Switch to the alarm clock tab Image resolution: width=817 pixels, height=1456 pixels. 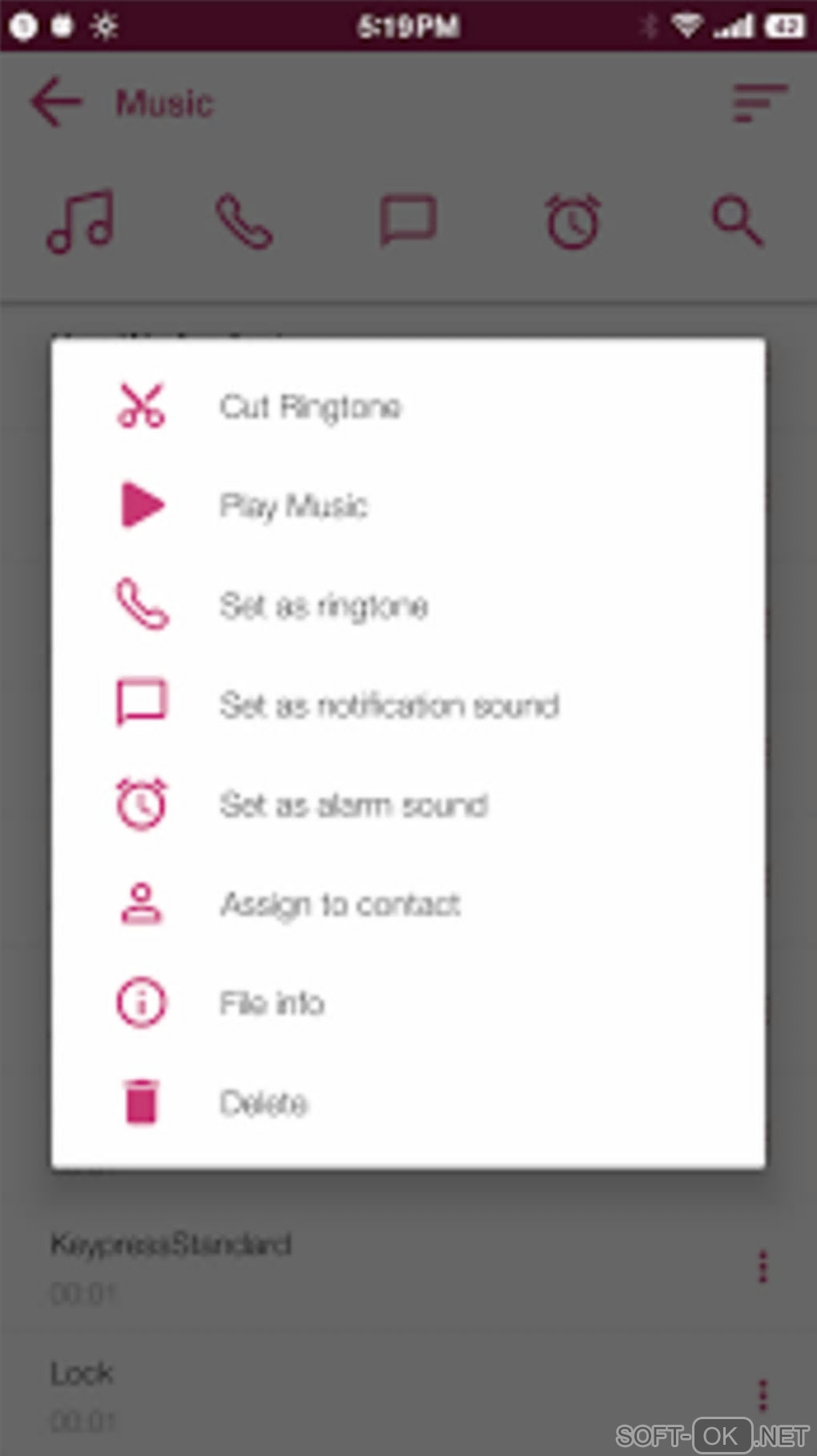(572, 221)
